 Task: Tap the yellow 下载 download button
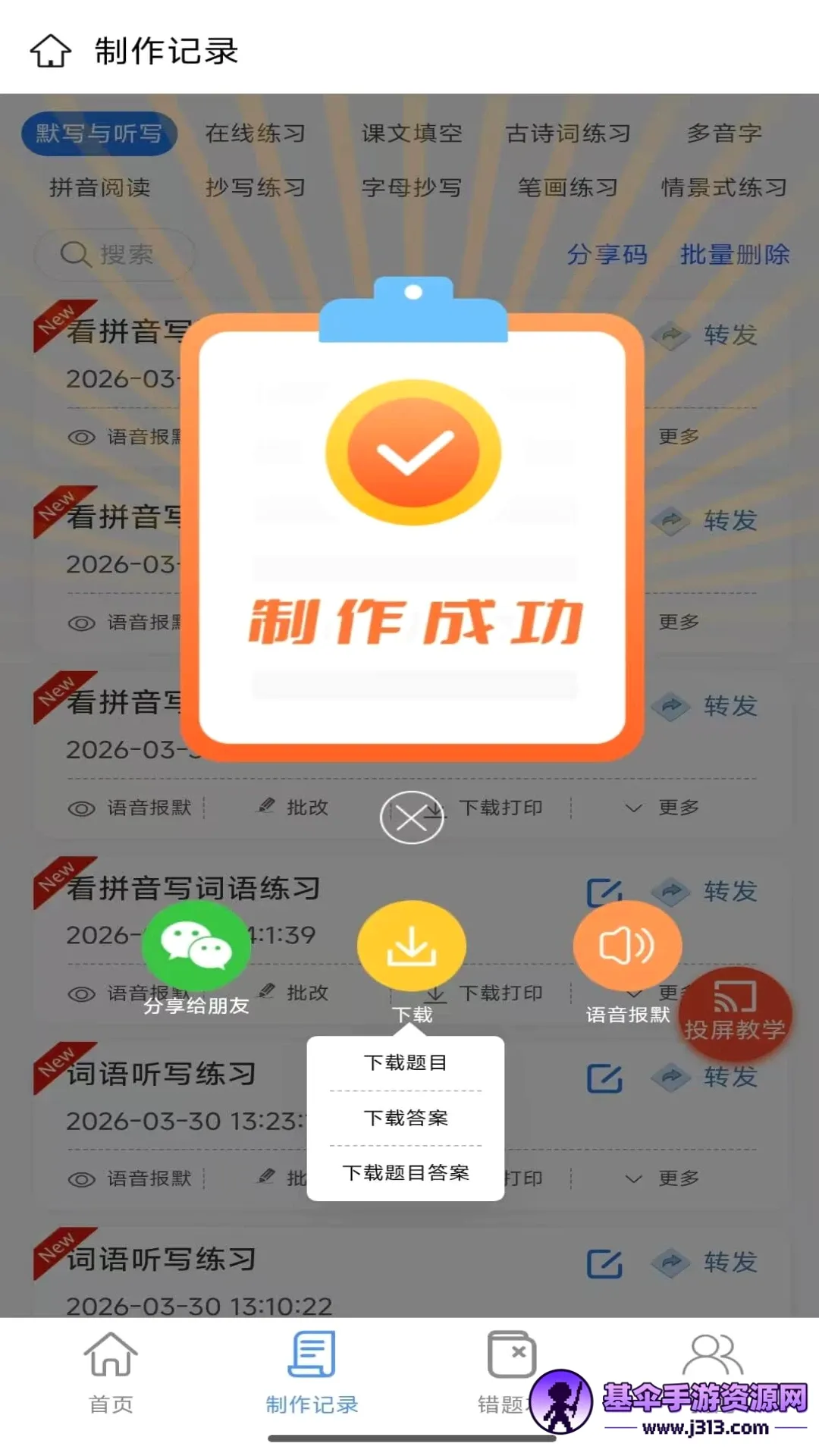[412, 946]
